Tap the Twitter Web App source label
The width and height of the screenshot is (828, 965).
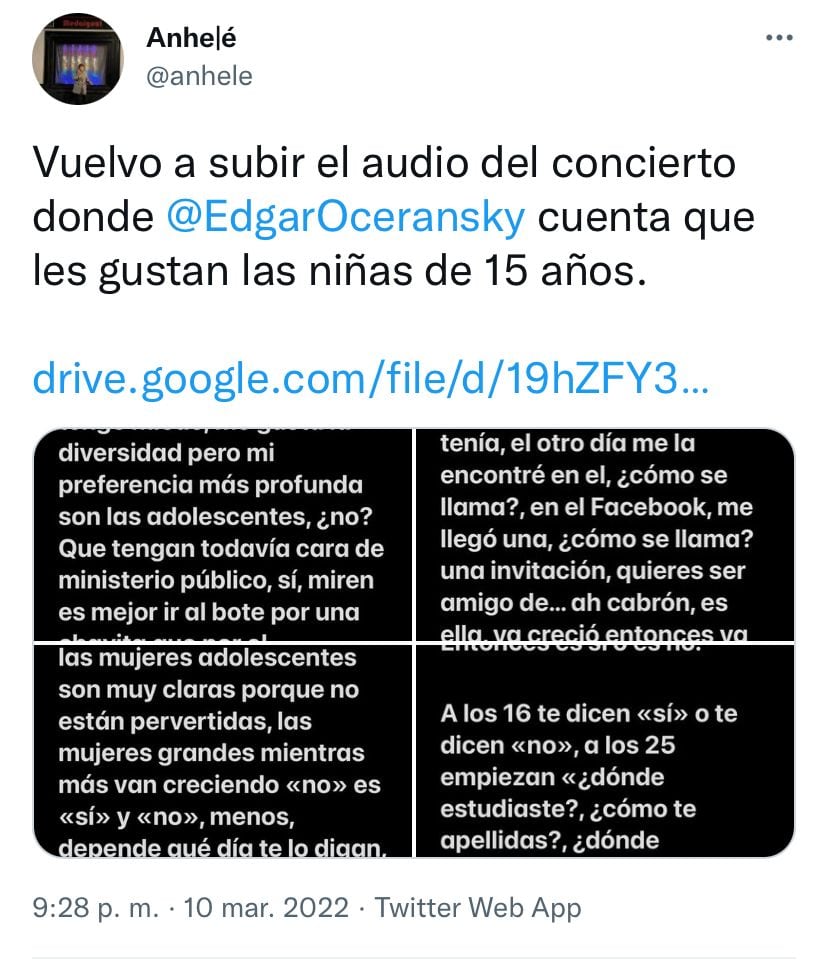477,908
